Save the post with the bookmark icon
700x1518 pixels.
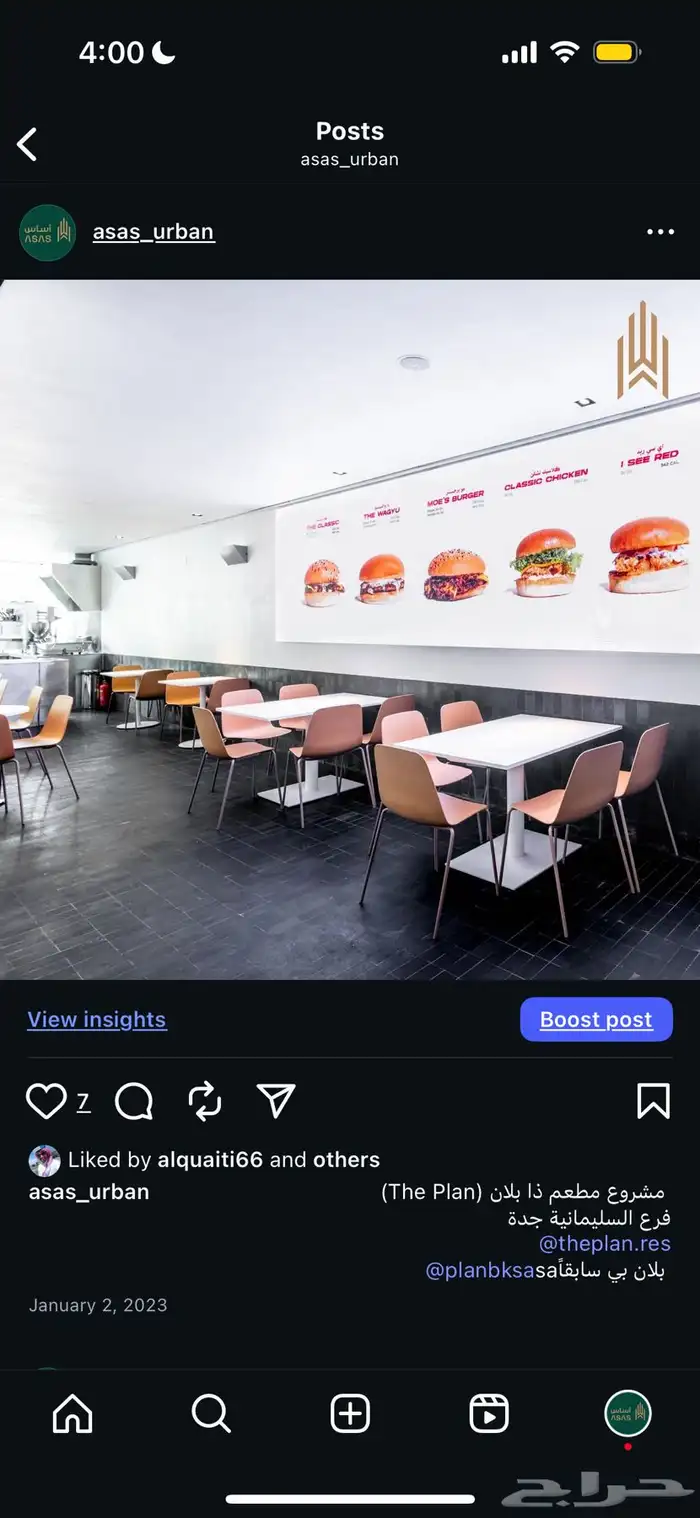point(653,1101)
